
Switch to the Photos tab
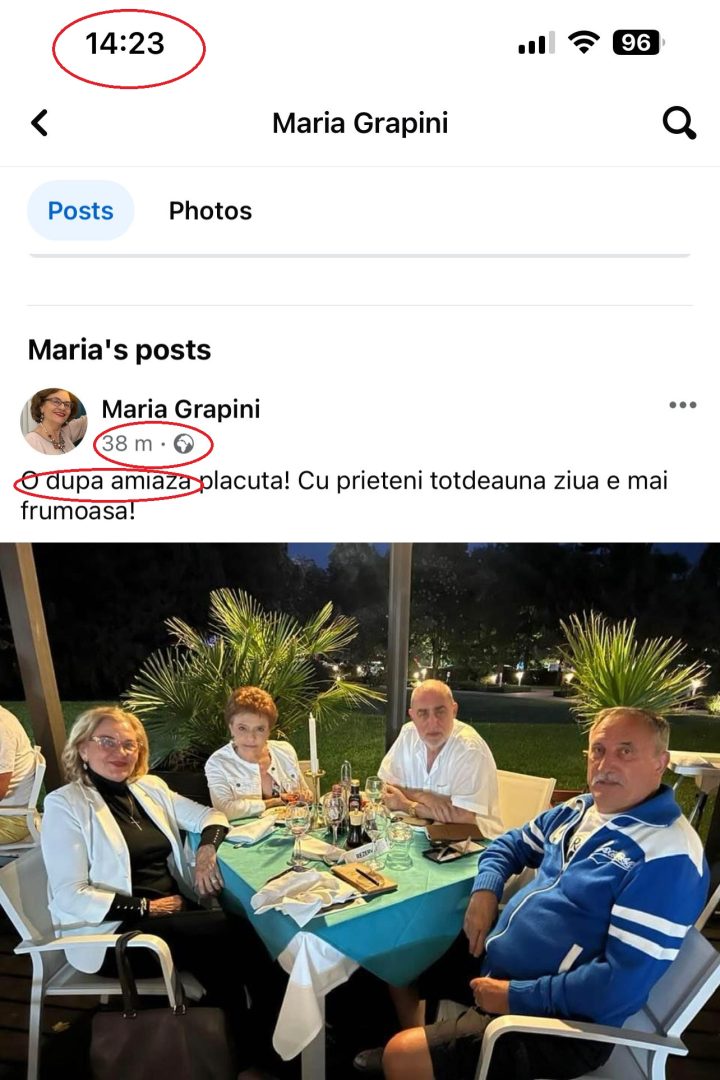(x=210, y=211)
